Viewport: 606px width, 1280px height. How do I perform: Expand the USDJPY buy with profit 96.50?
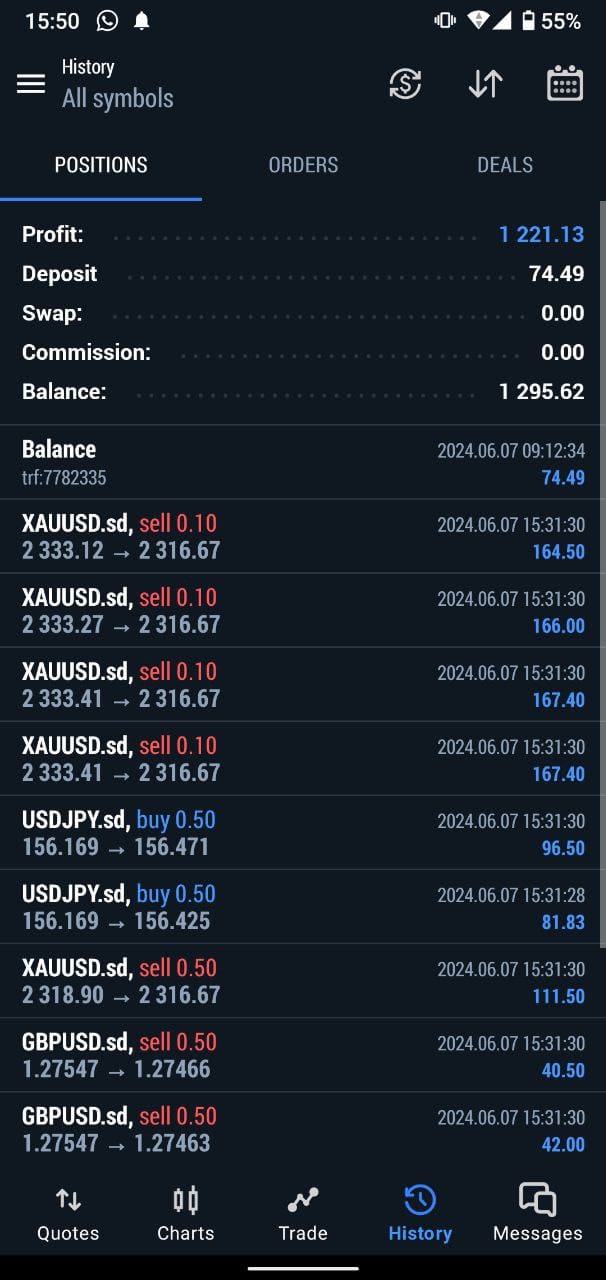click(303, 833)
